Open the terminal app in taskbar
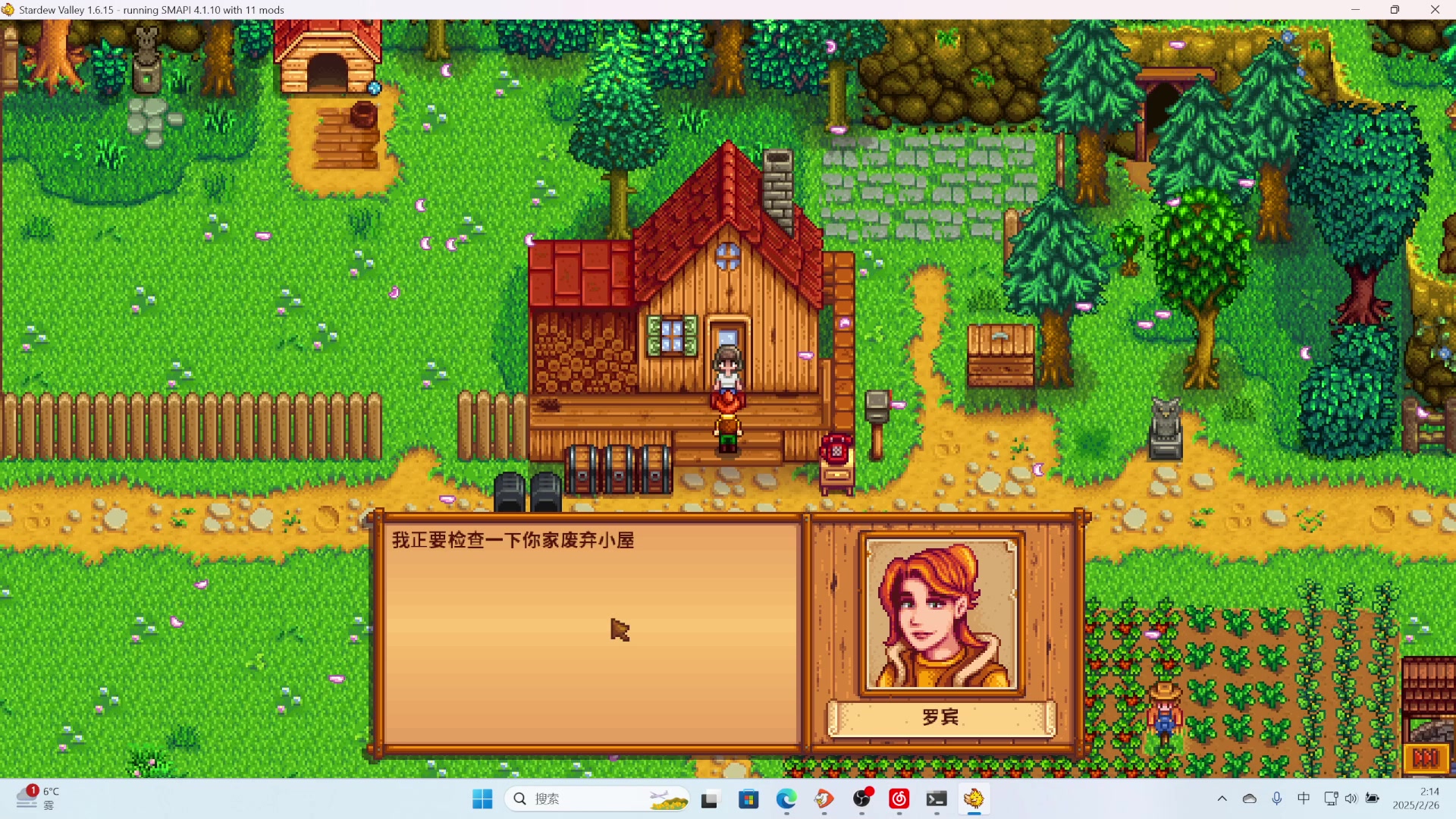This screenshot has height=819, width=1456. pyautogui.click(x=937, y=799)
